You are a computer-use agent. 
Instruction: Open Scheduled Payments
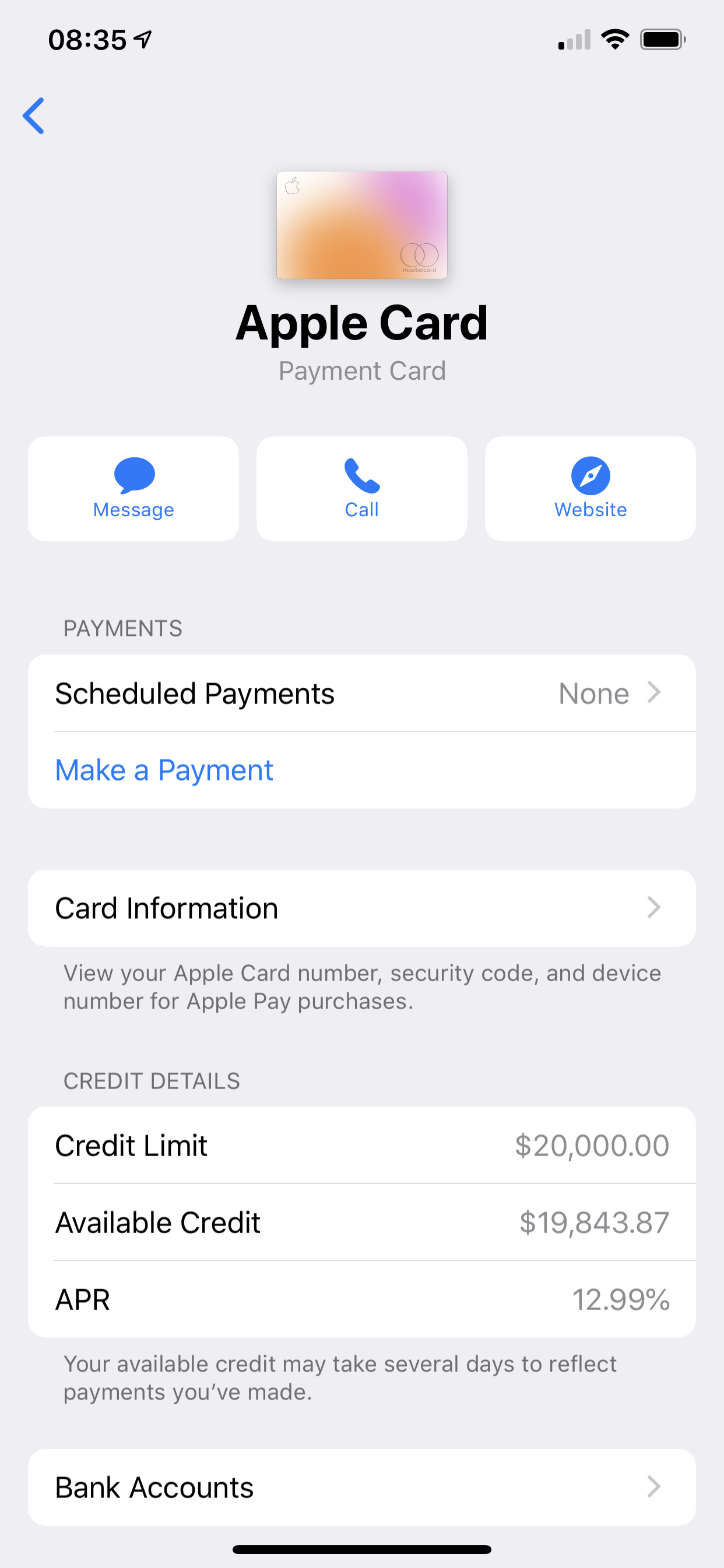(x=361, y=694)
